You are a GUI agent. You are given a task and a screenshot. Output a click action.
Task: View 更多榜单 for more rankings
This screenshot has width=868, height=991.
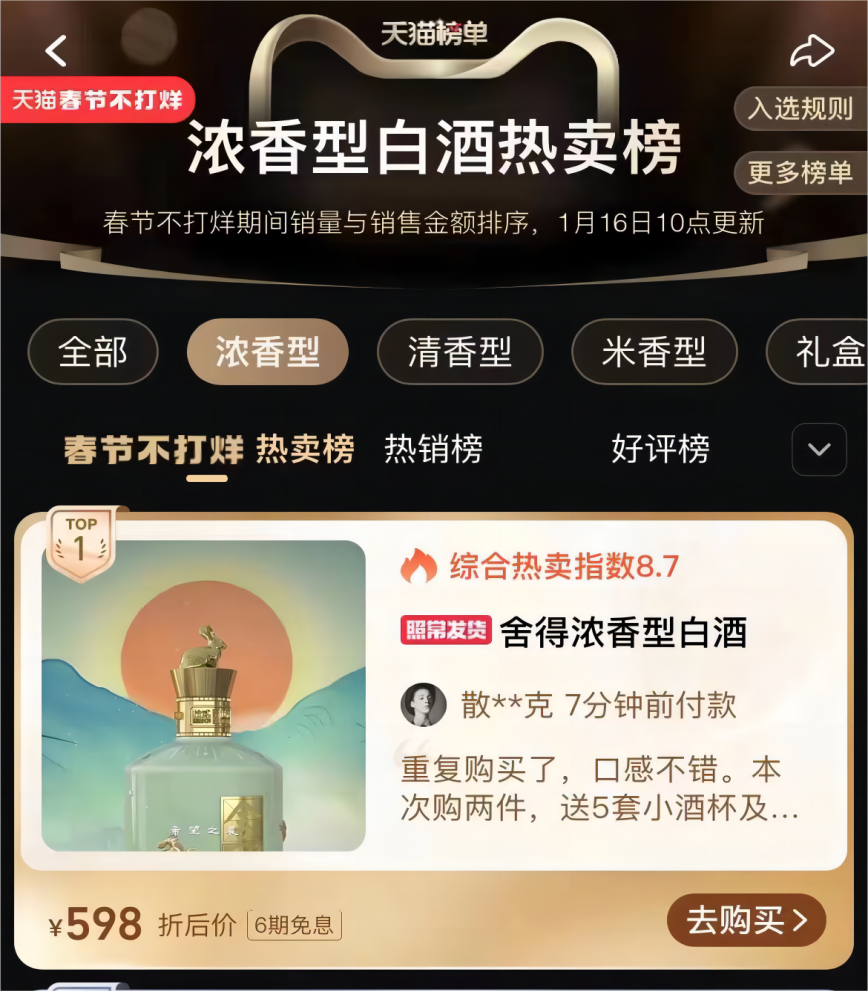coord(800,172)
